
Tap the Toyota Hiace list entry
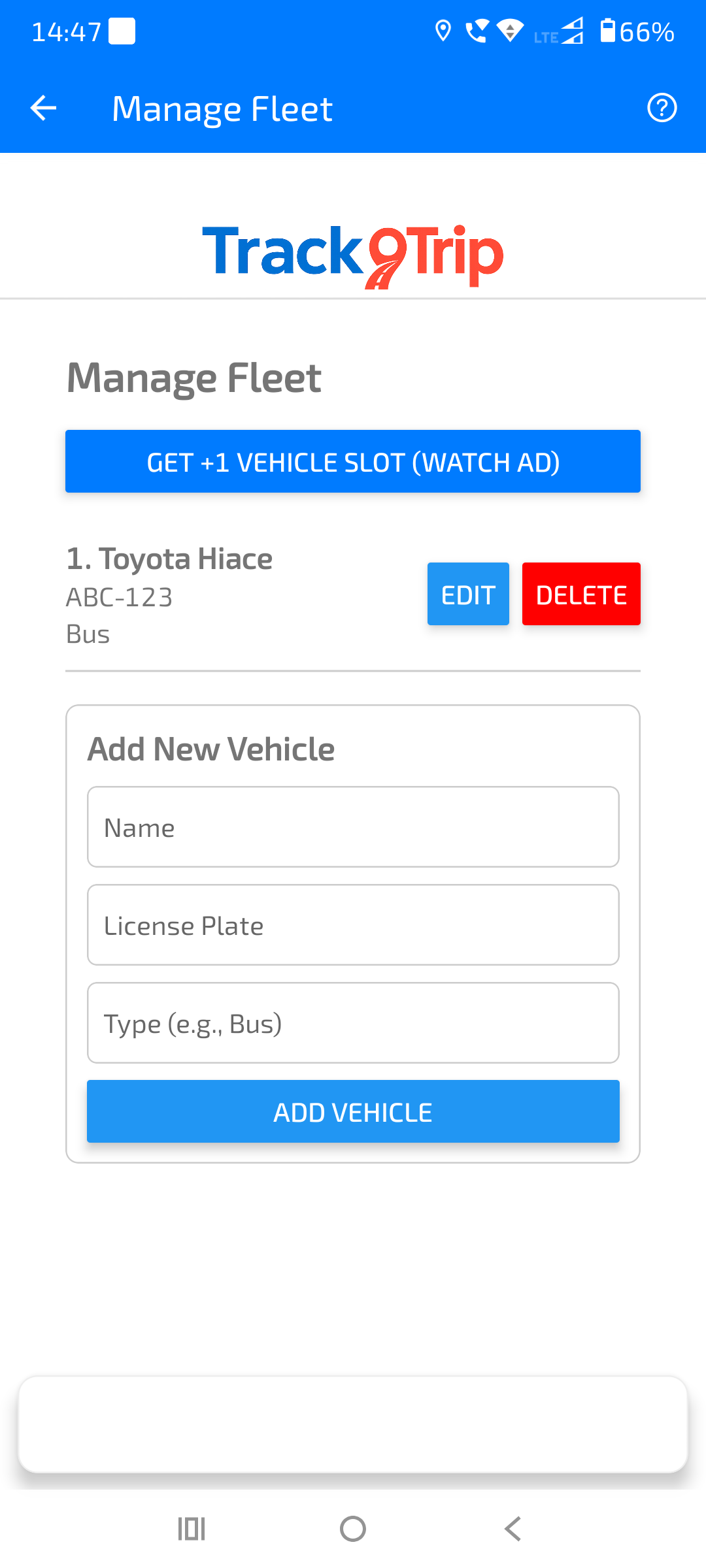170,559
